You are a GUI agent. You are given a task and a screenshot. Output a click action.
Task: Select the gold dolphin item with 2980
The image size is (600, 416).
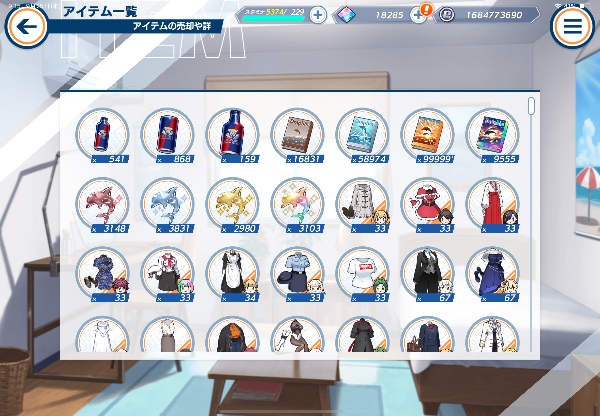coord(232,205)
